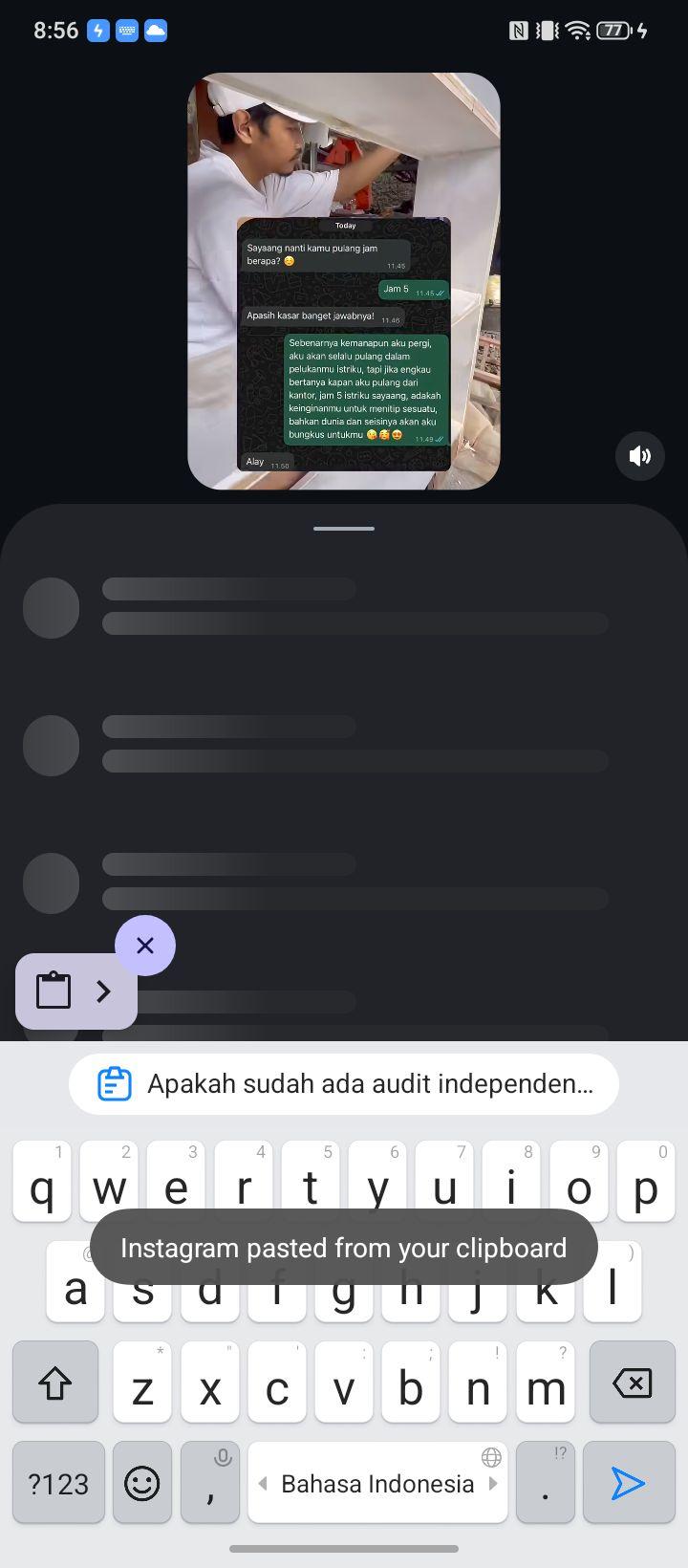The height and width of the screenshot is (1568, 688).
Task: Tap the backspace key
Action: (x=633, y=1383)
